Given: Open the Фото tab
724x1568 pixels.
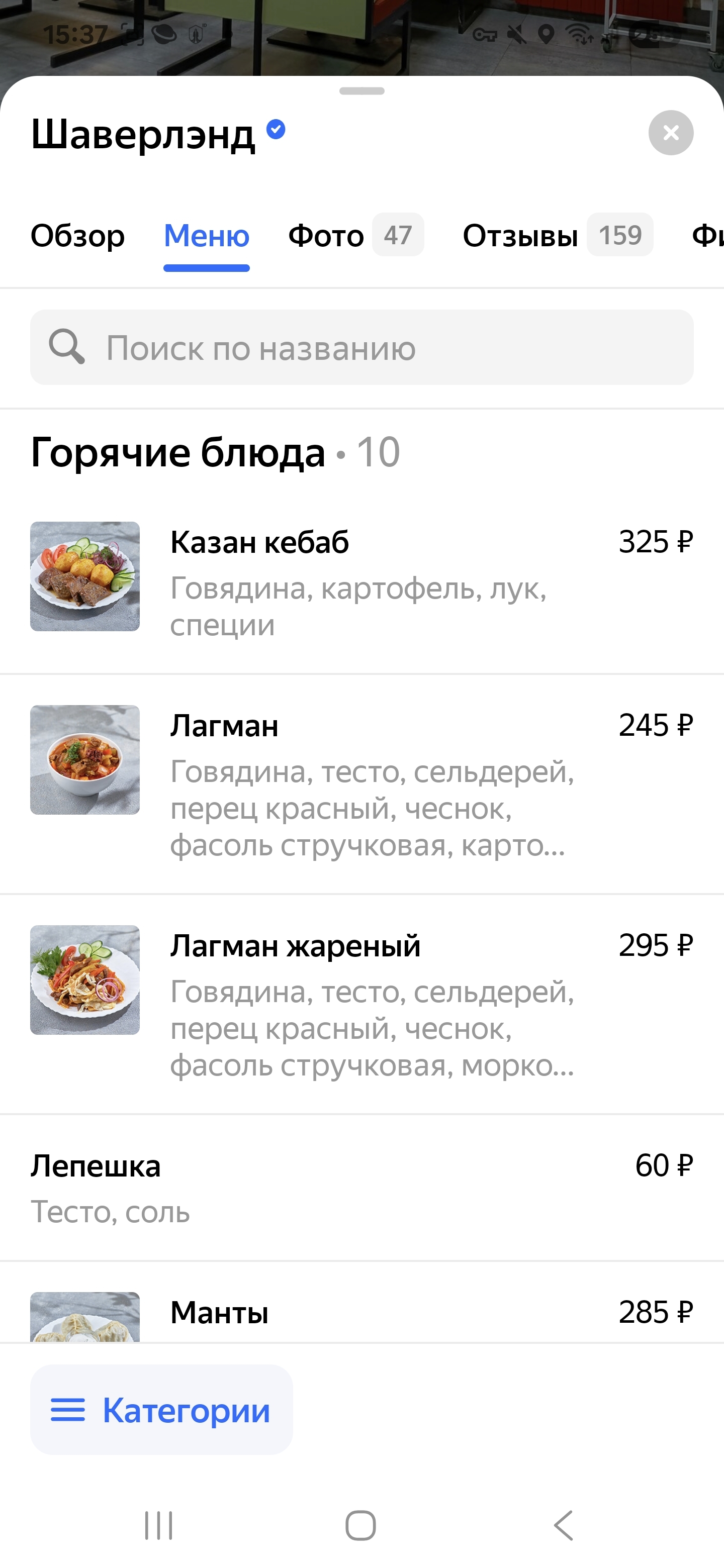Looking at the screenshot, I should 354,236.
